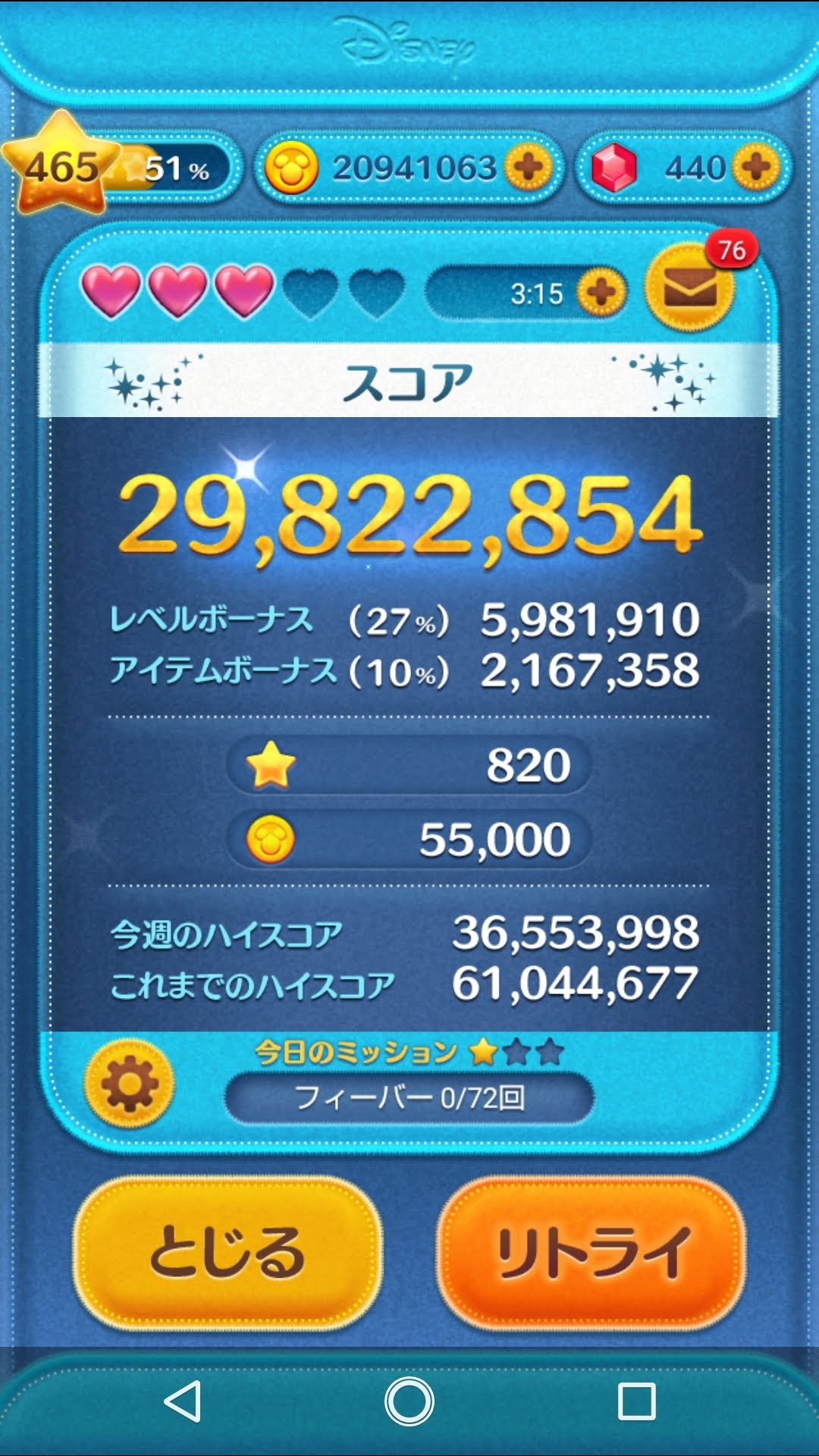Open the mailbox with 76 messages
The image size is (819, 1456).
[x=689, y=288]
